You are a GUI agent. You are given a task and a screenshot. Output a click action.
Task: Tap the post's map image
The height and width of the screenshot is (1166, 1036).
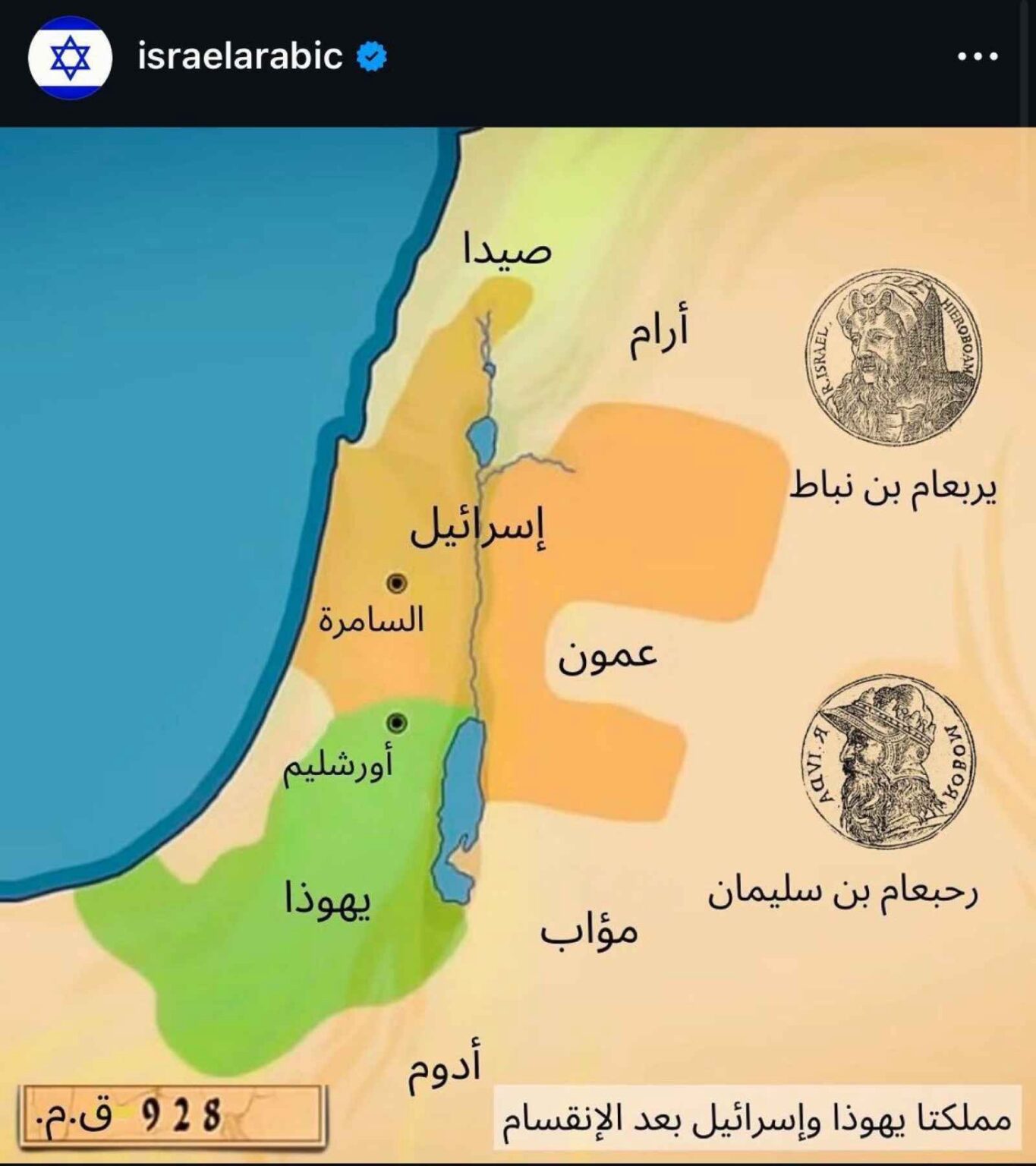pos(518,645)
